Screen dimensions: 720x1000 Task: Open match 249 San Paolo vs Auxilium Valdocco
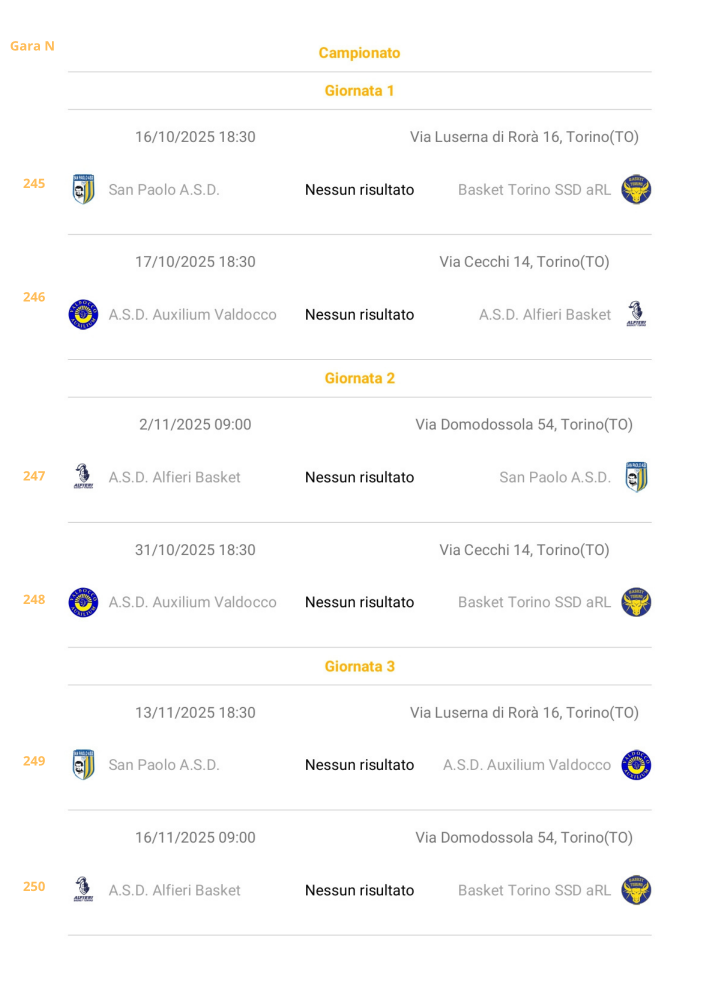[x=359, y=765]
